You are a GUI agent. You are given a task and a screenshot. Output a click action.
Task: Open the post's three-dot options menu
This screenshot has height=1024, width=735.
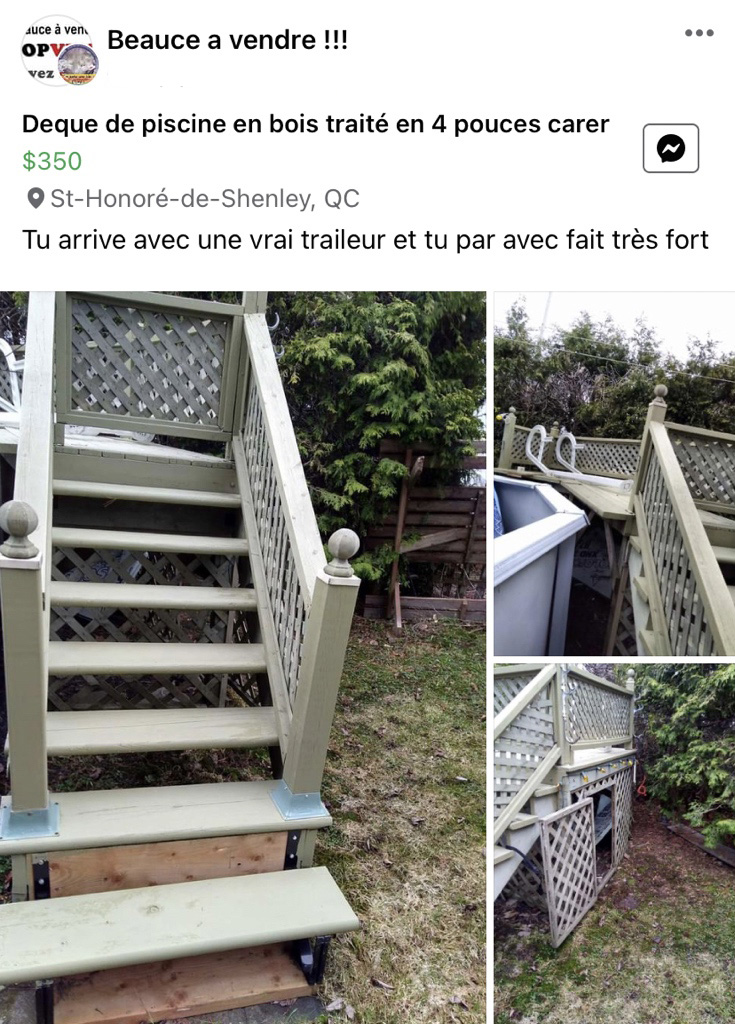pyautogui.click(x=699, y=33)
